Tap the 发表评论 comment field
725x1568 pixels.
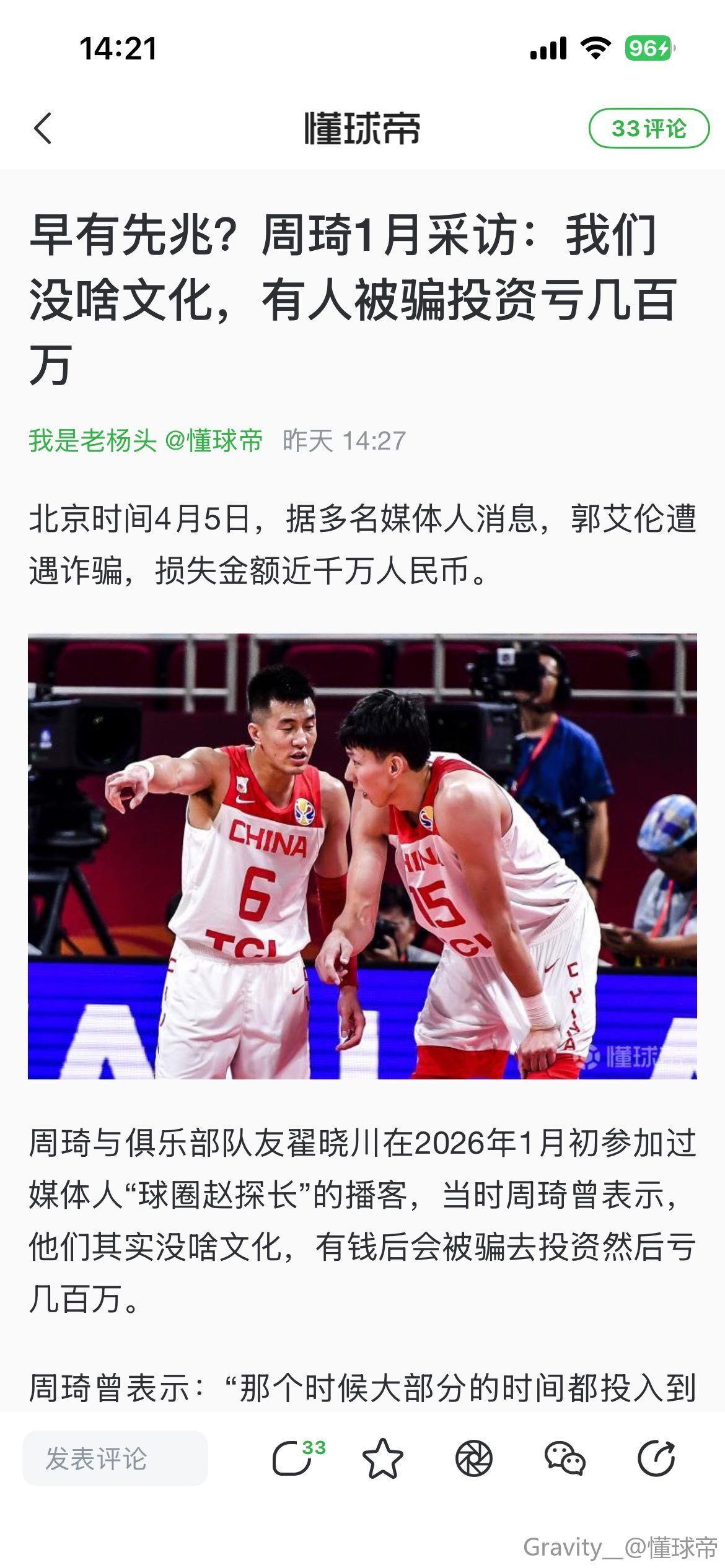pyautogui.click(x=115, y=1458)
